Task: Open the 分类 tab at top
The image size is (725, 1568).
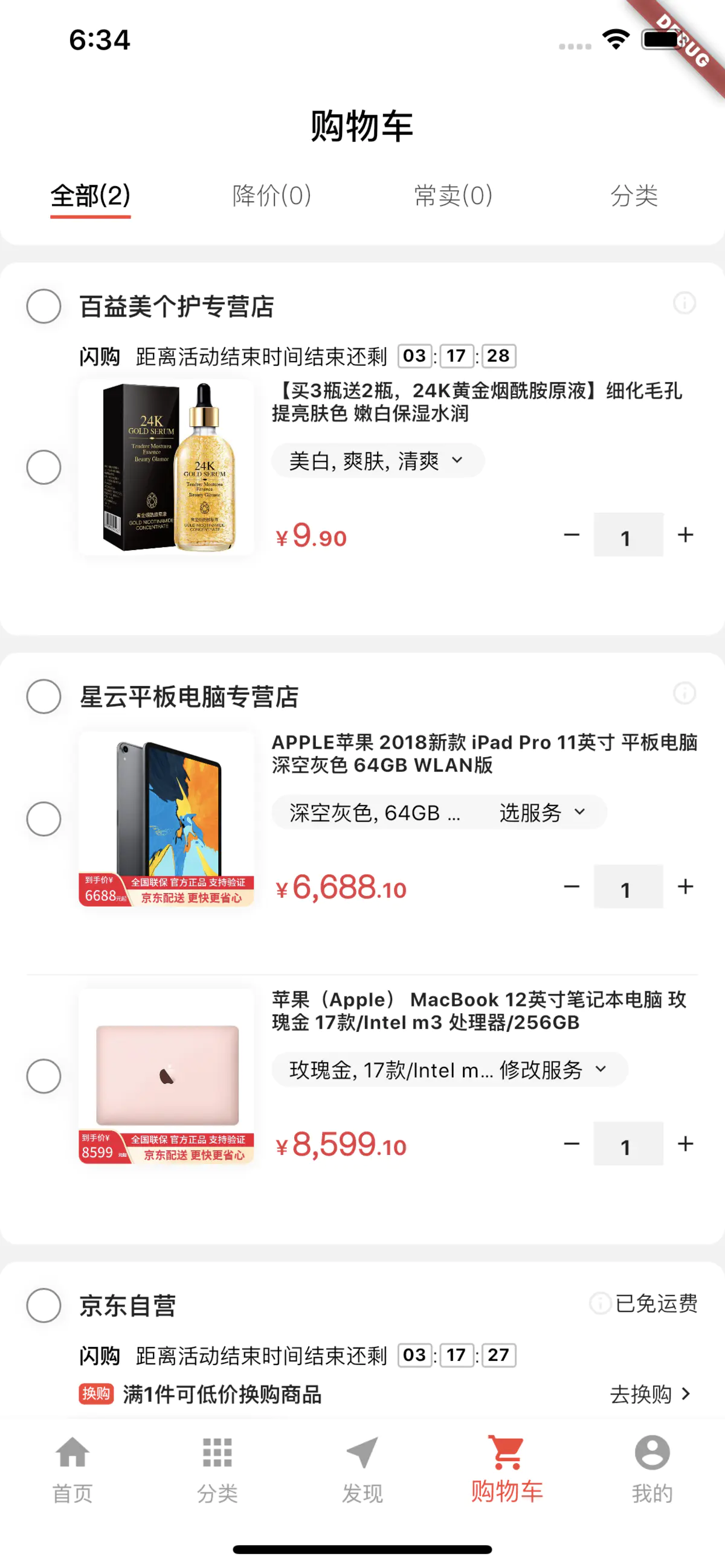Action: 634,196
